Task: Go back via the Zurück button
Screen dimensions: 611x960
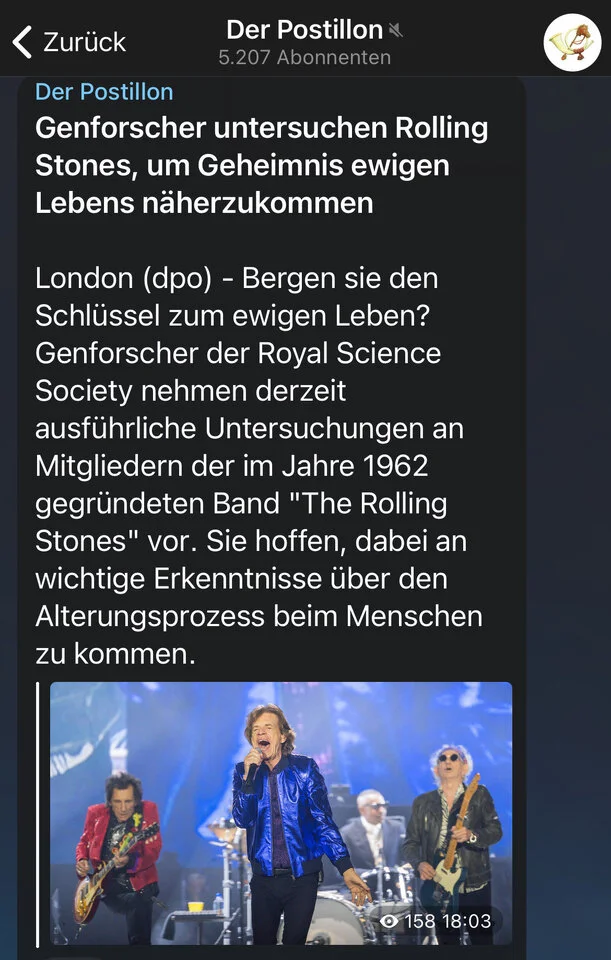Action: point(68,42)
